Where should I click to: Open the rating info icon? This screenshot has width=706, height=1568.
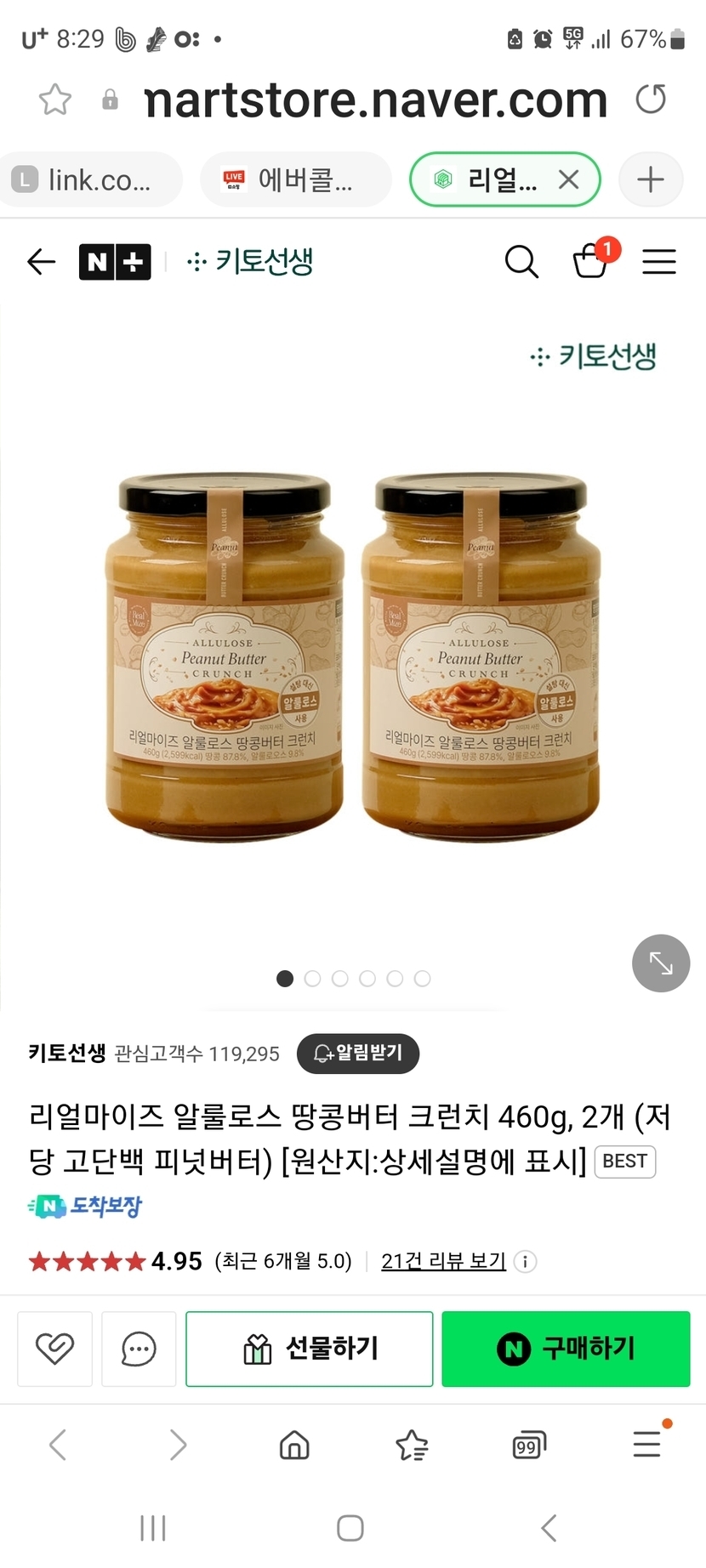[x=526, y=1261]
